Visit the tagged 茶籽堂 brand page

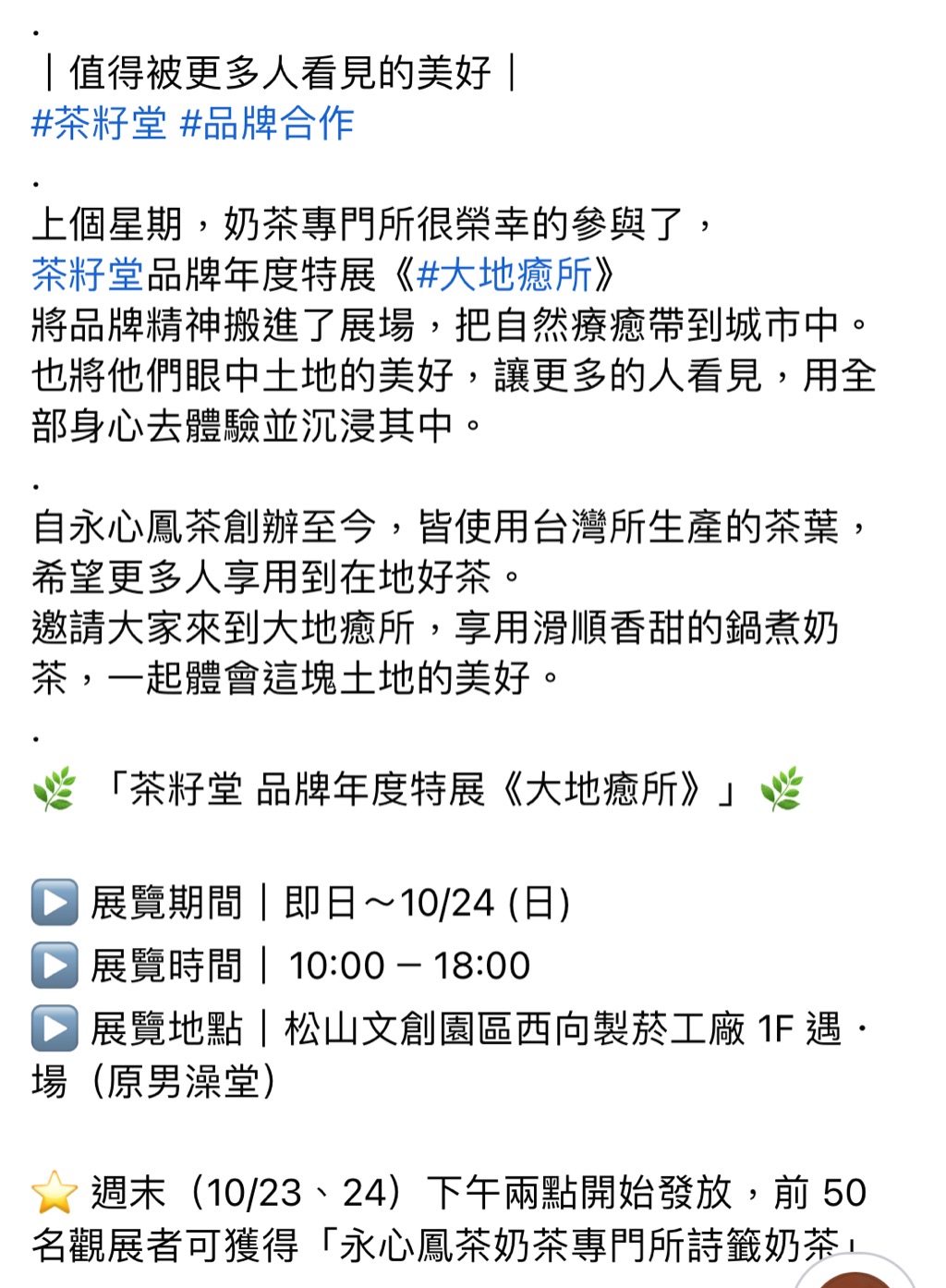click(88, 274)
